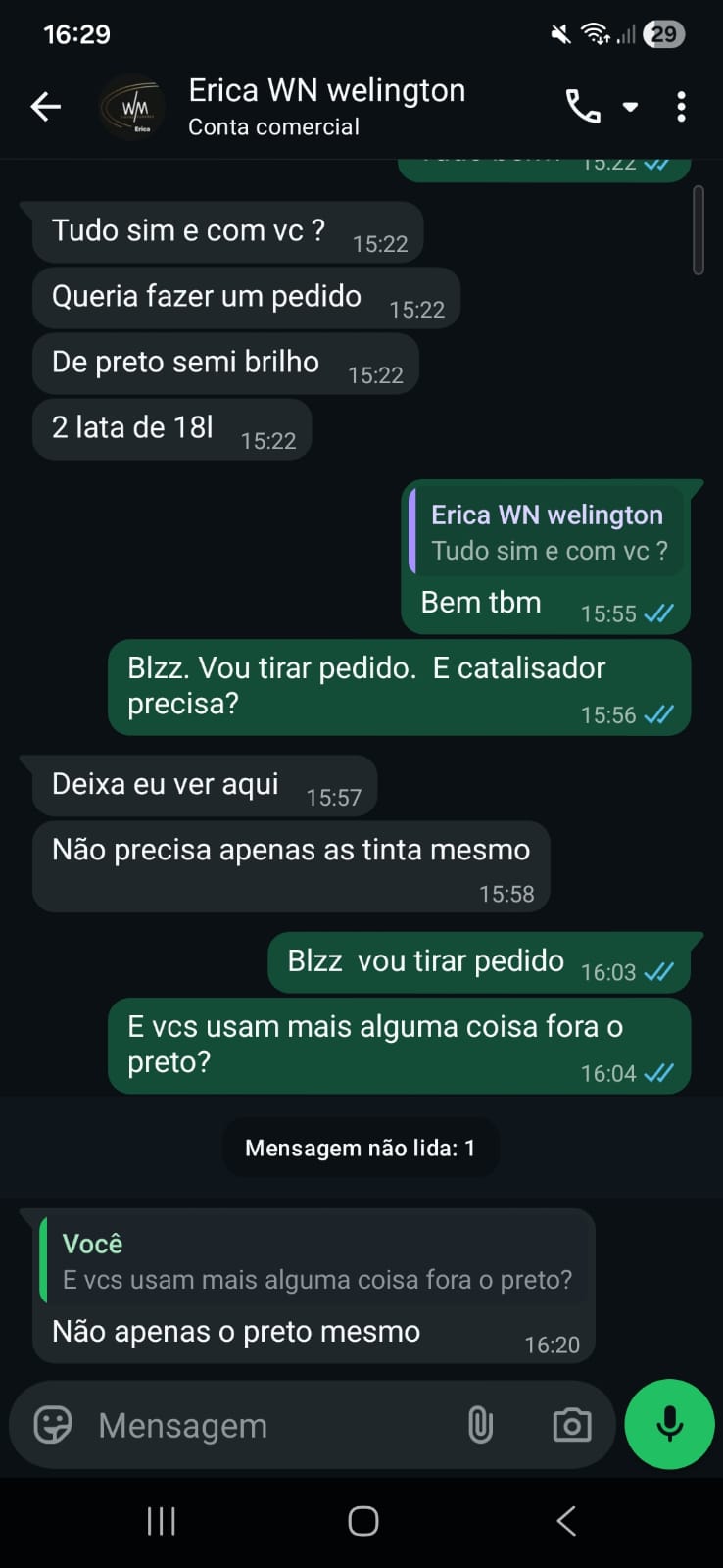Screen dimensions: 723x1568
Task: Start a voice call with Erica
Action: point(583,106)
